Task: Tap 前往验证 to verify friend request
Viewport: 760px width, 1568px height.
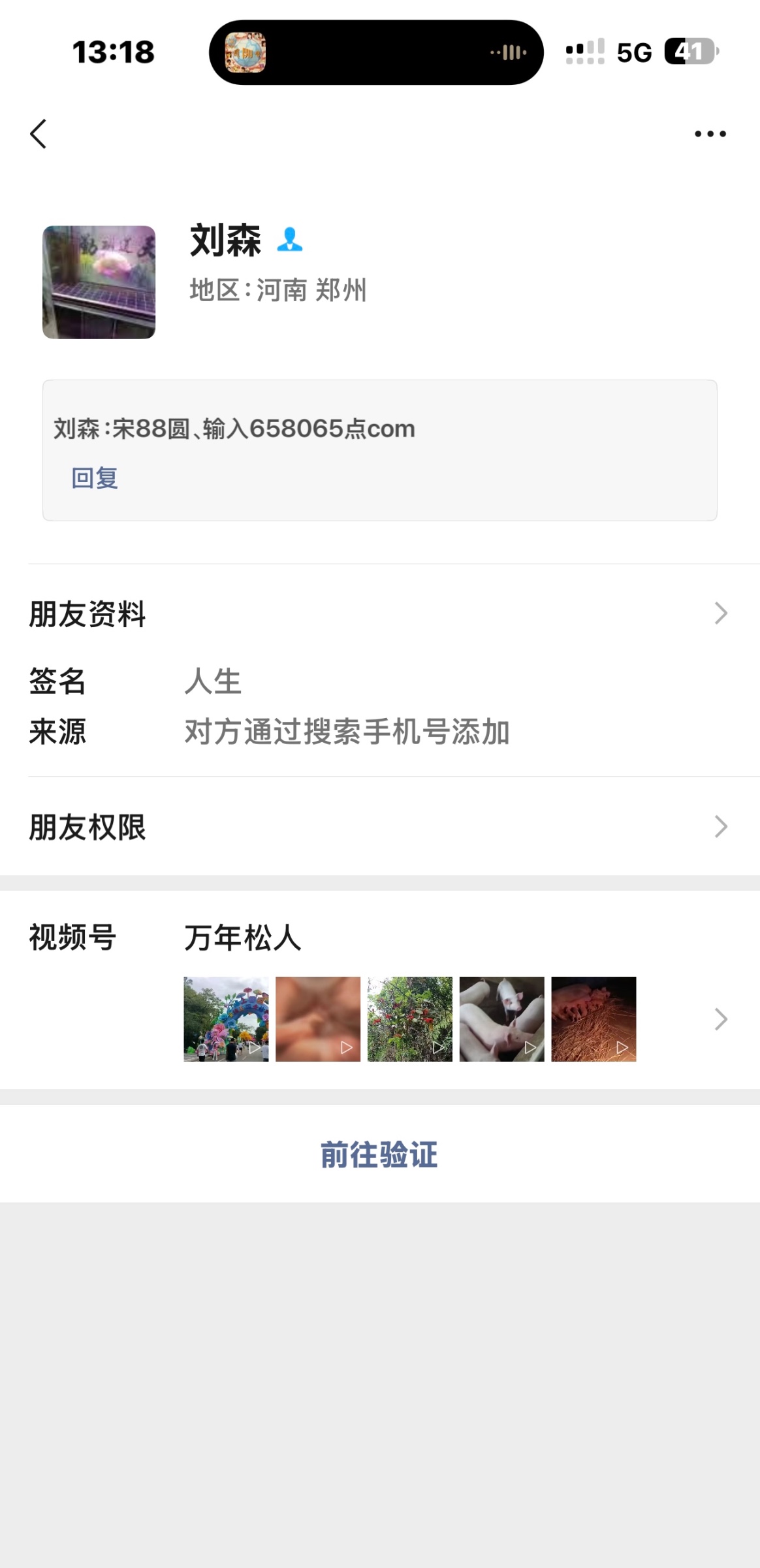Action: (379, 1154)
